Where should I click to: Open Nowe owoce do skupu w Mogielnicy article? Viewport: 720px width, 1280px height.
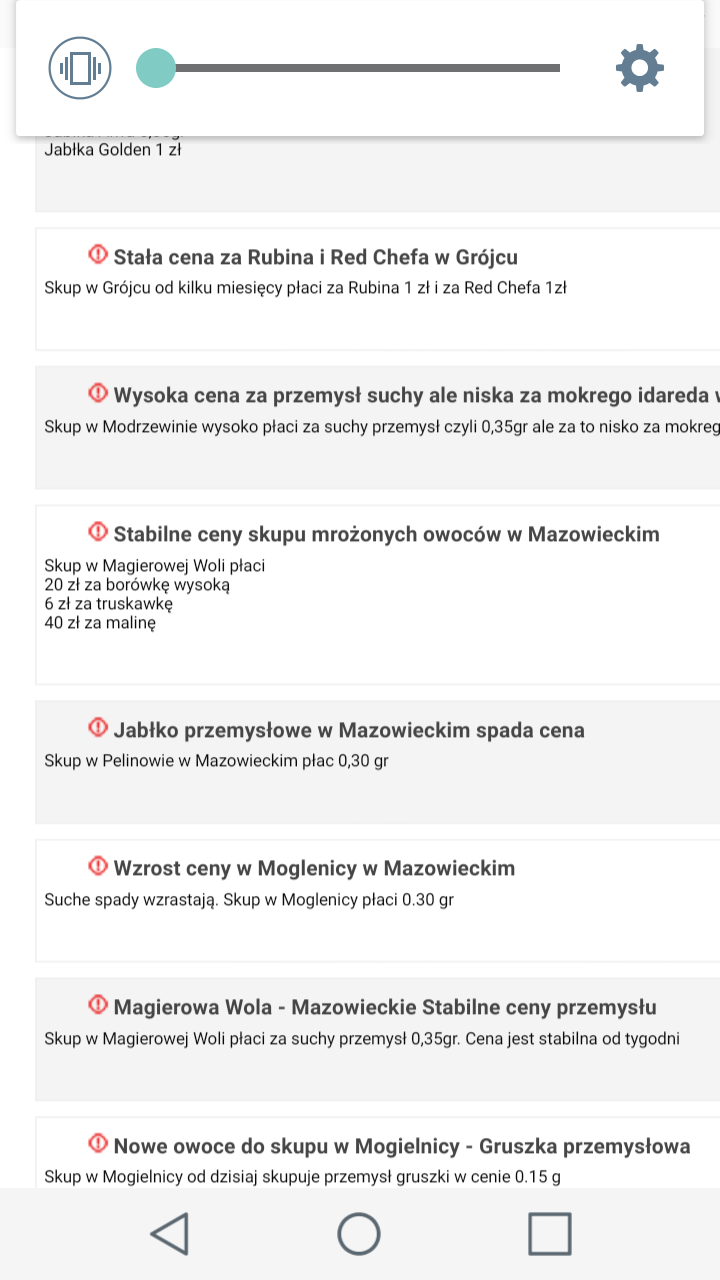[401, 1146]
